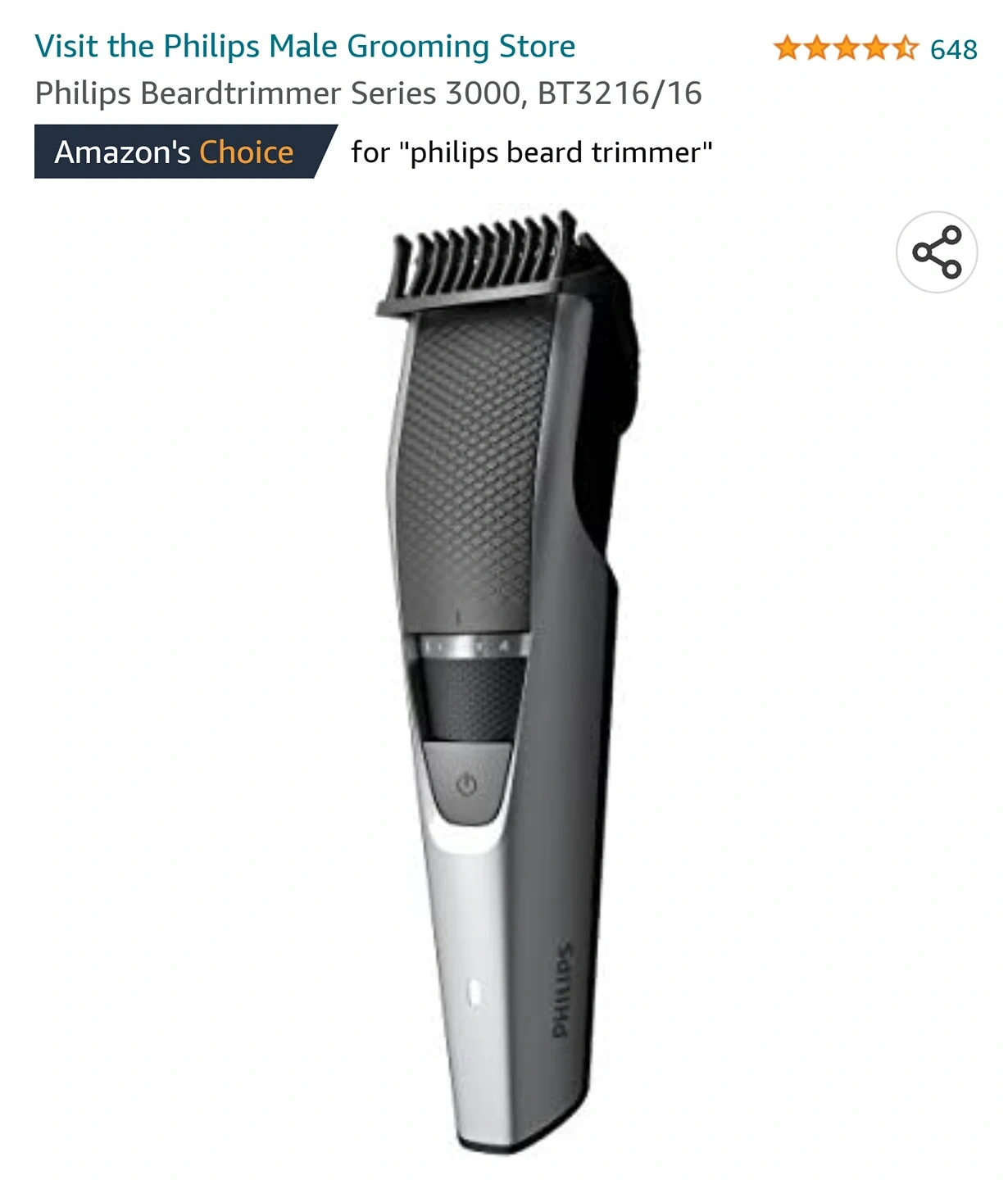Visit the Philips Male Grooming Store
1008x1180 pixels.
[x=305, y=47]
